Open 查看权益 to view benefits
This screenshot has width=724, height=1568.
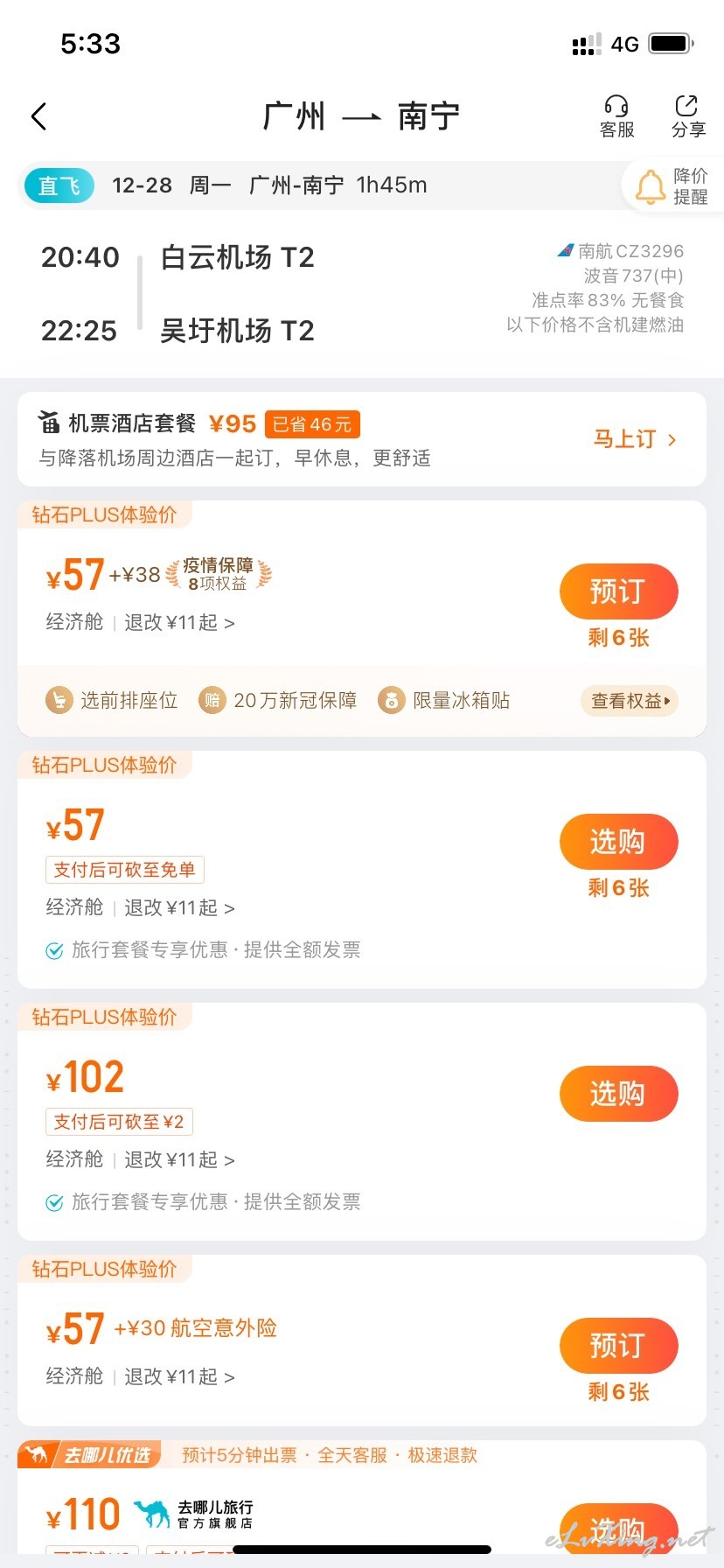tap(630, 701)
